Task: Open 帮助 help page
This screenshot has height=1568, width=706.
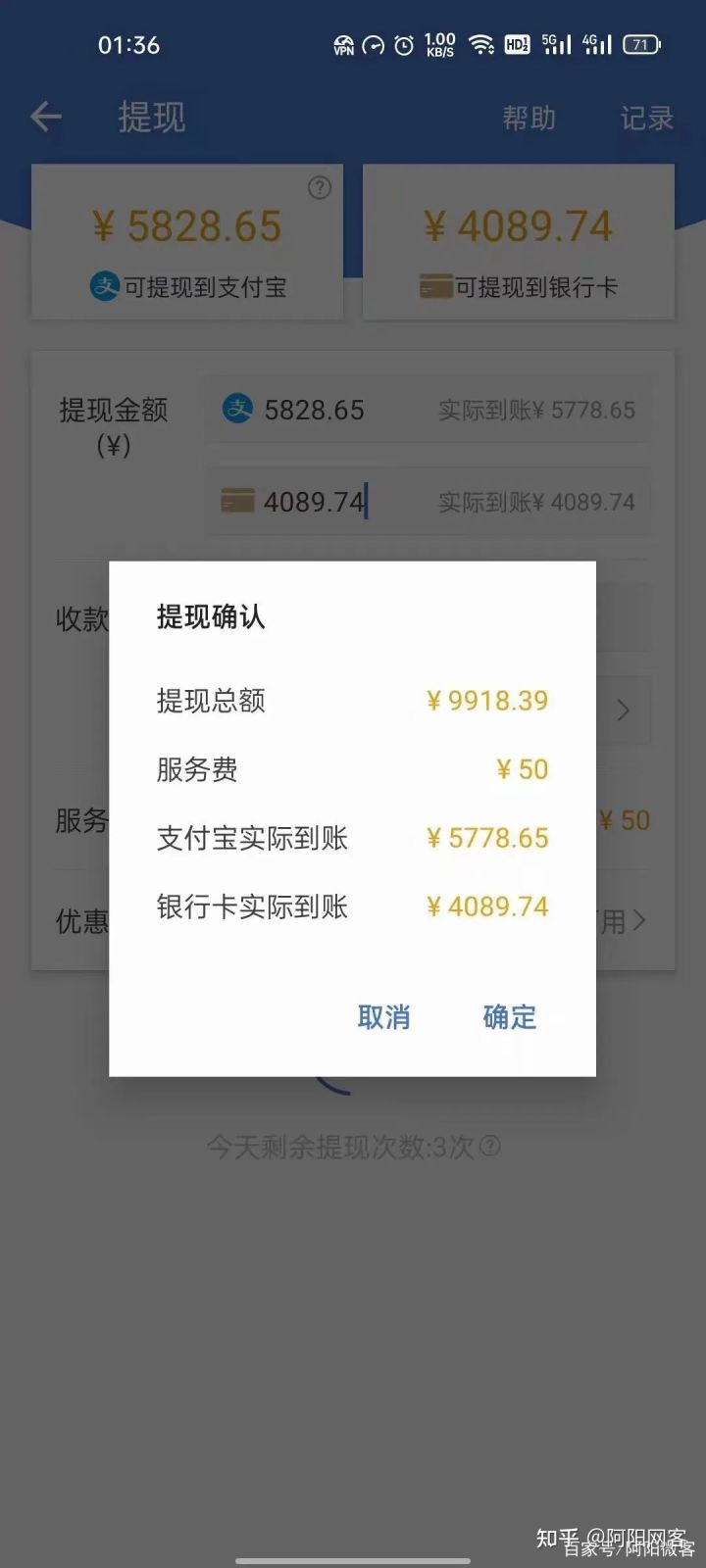Action: pos(529,119)
